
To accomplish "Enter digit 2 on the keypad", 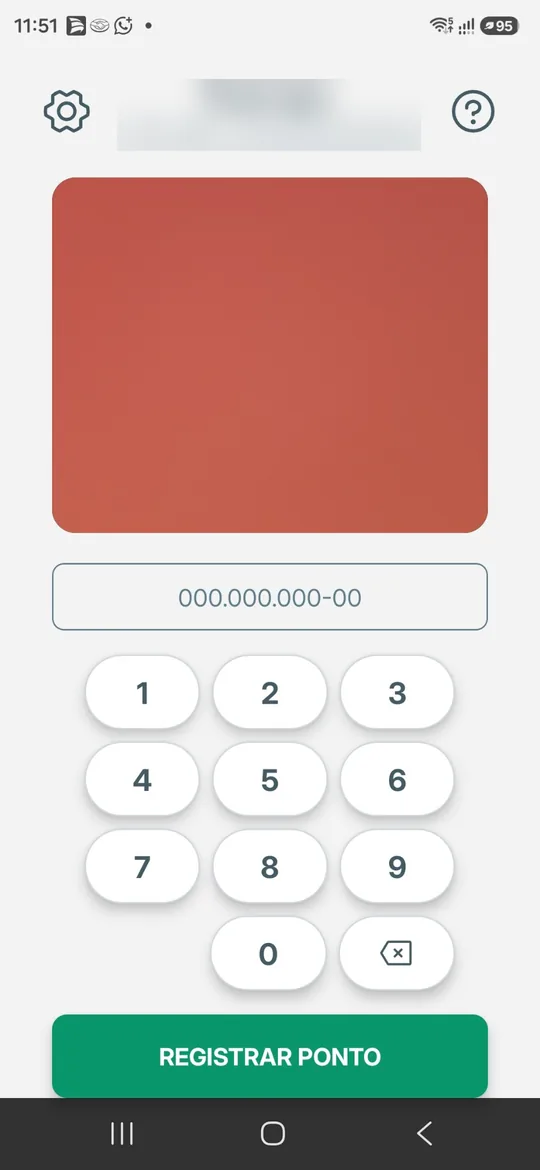I will [270, 693].
